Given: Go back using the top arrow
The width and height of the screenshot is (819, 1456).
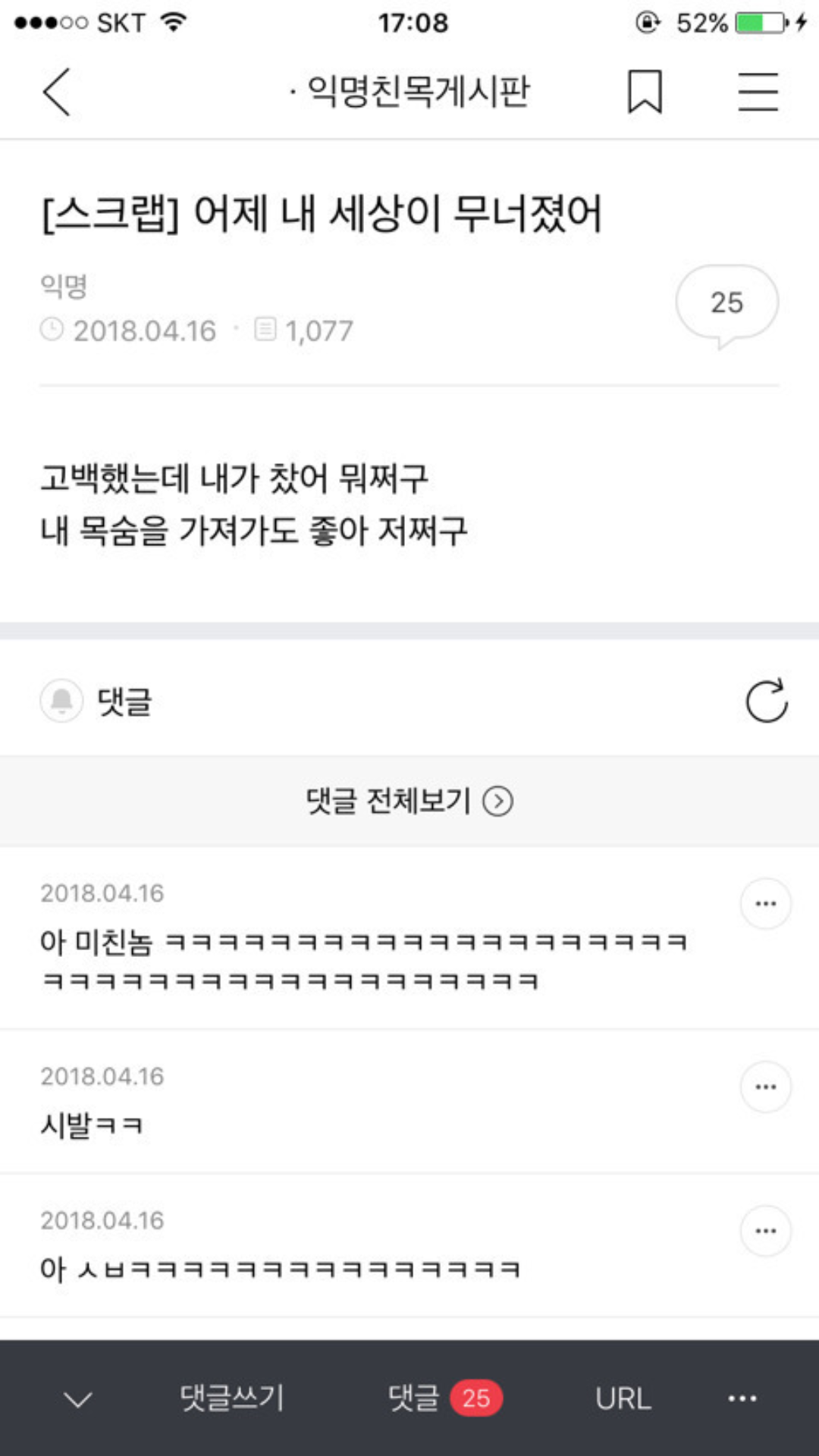Looking at the screenshot, I should coord(57,92).
